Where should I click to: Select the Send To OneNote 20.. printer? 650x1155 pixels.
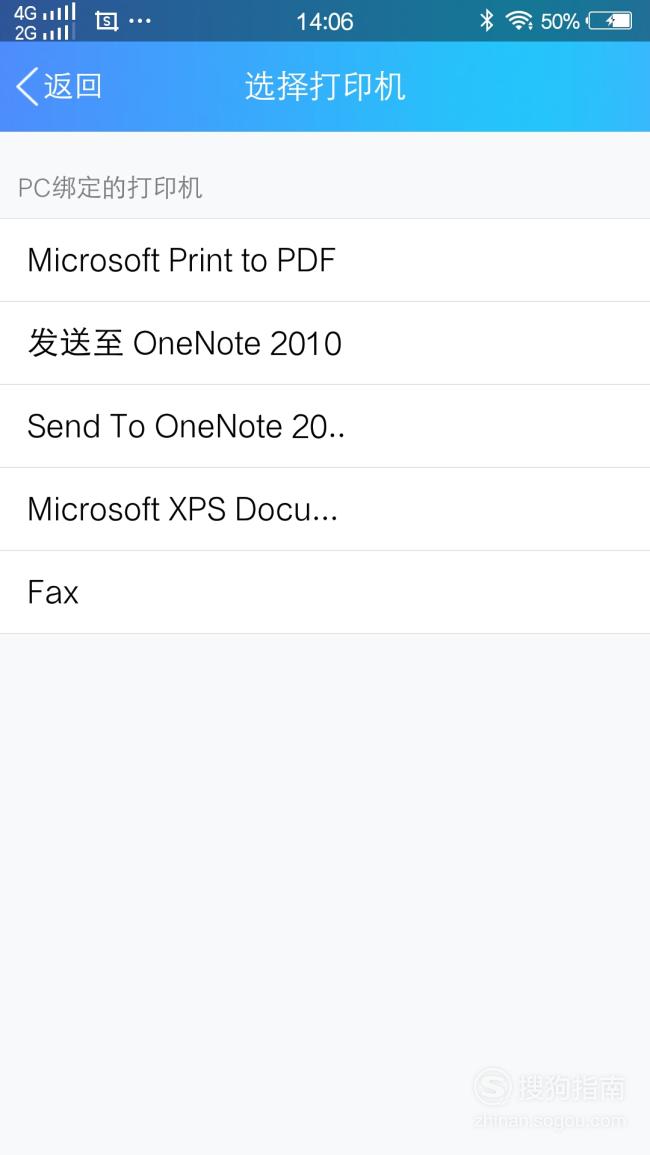click(x=325, y=426)
